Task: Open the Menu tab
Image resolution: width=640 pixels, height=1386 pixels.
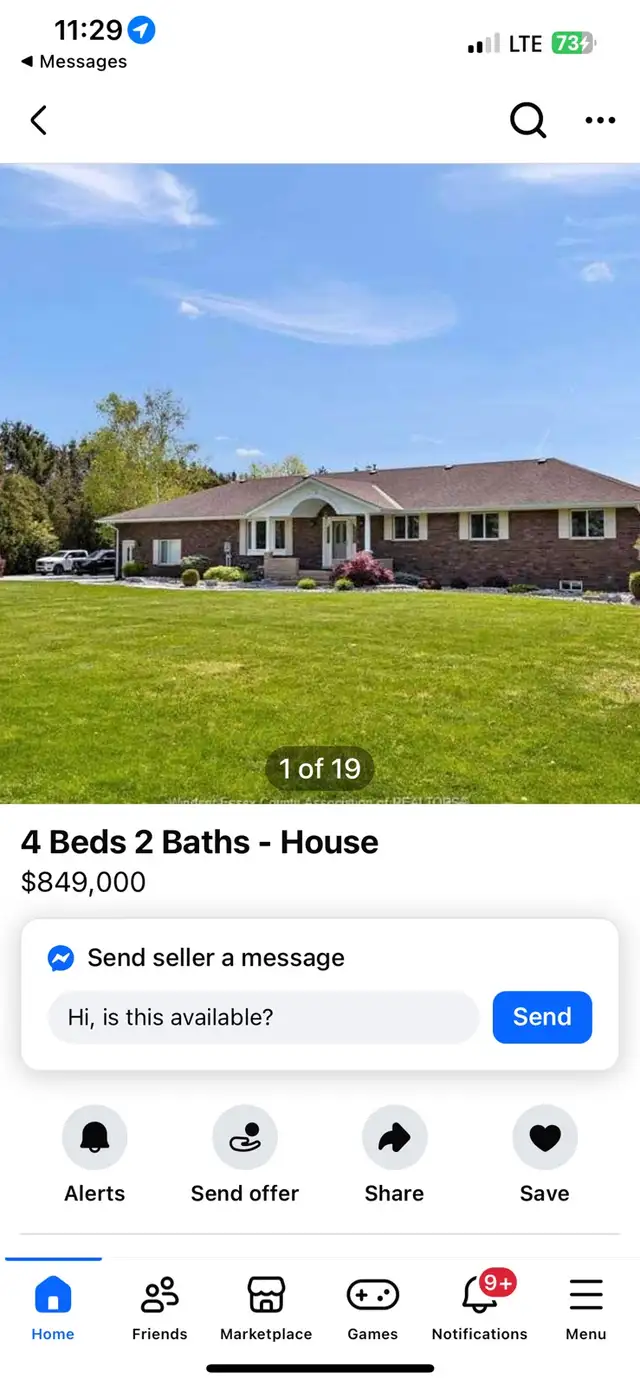Action: coord(586,1307)
